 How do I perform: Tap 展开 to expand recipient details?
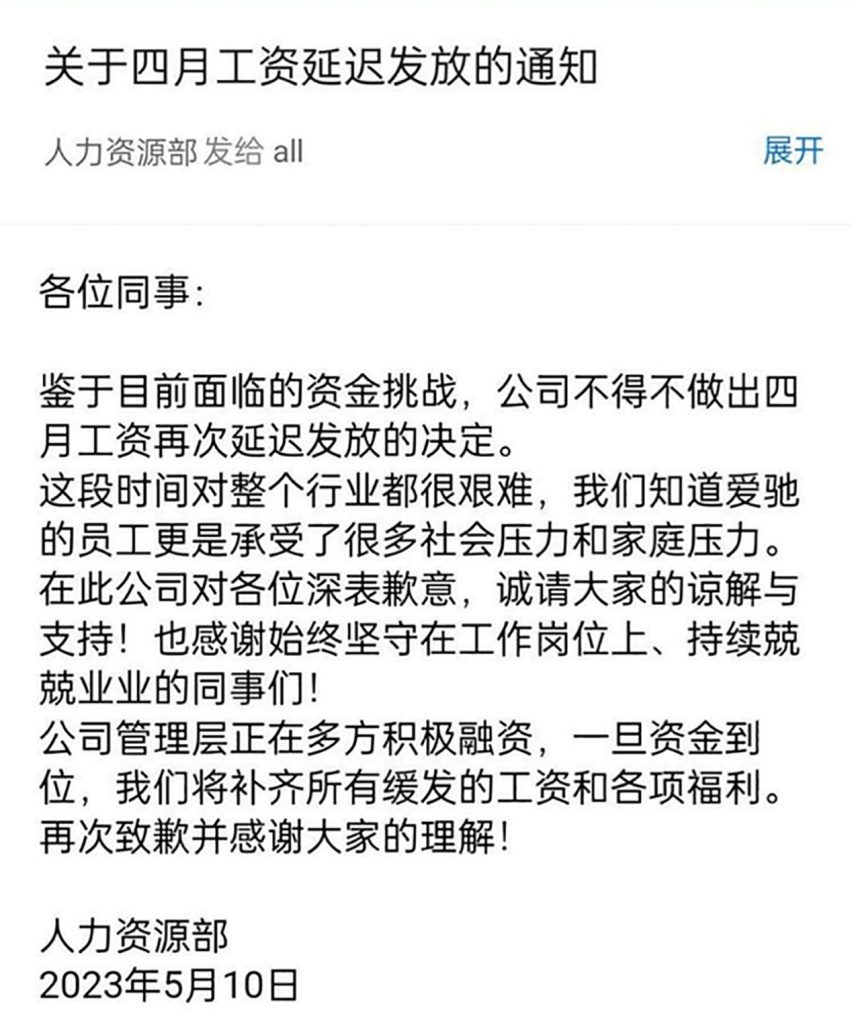pyautogui.click(x=792, y=151)
